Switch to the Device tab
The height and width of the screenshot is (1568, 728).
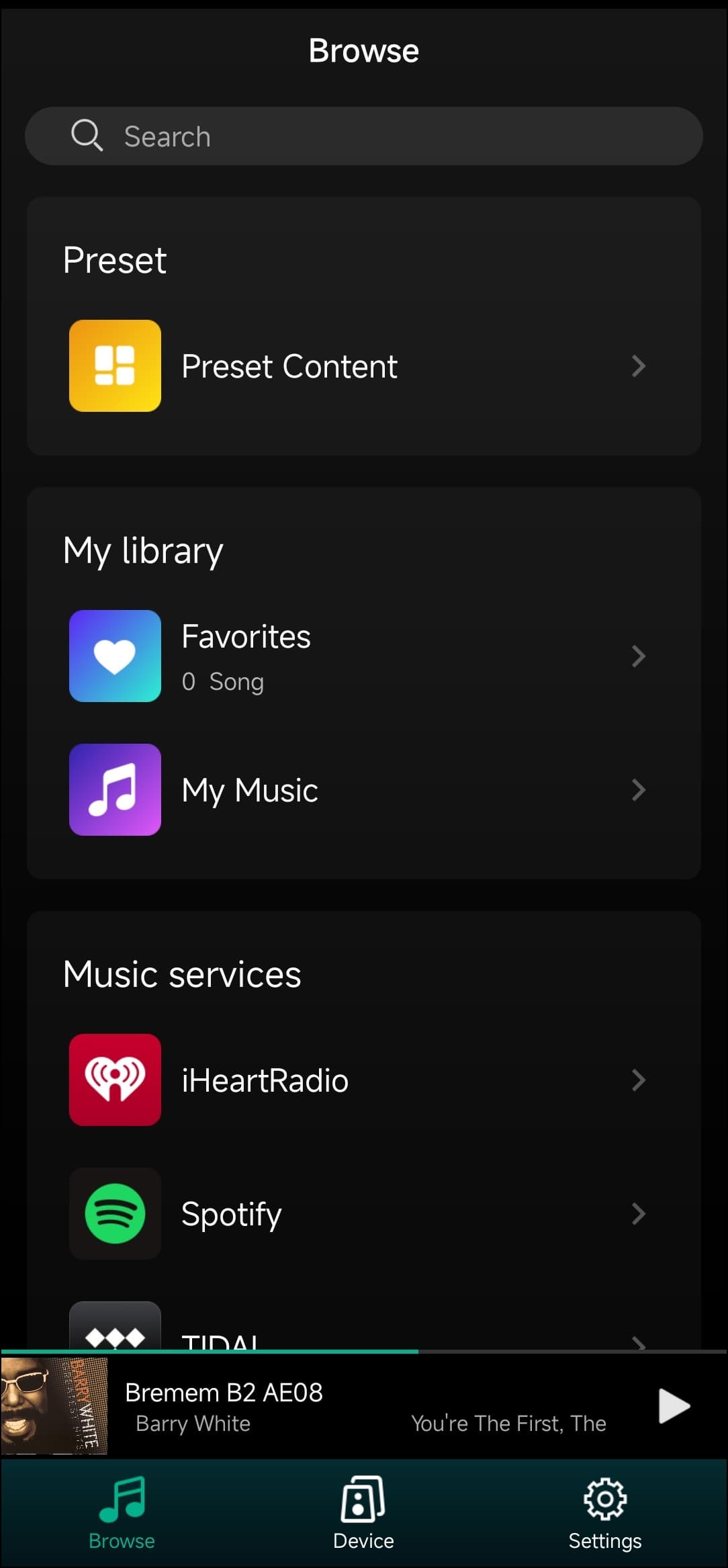363,1513
